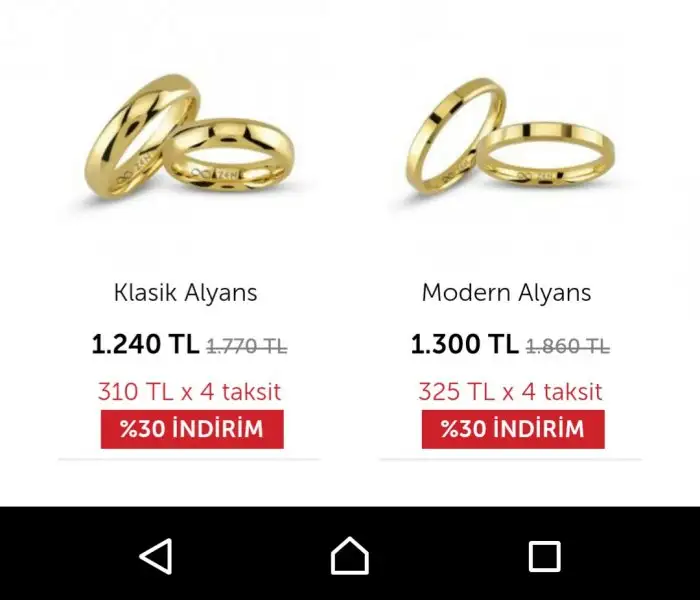Go back using the system back button
The image size is (700, 600).
(156, 556)
